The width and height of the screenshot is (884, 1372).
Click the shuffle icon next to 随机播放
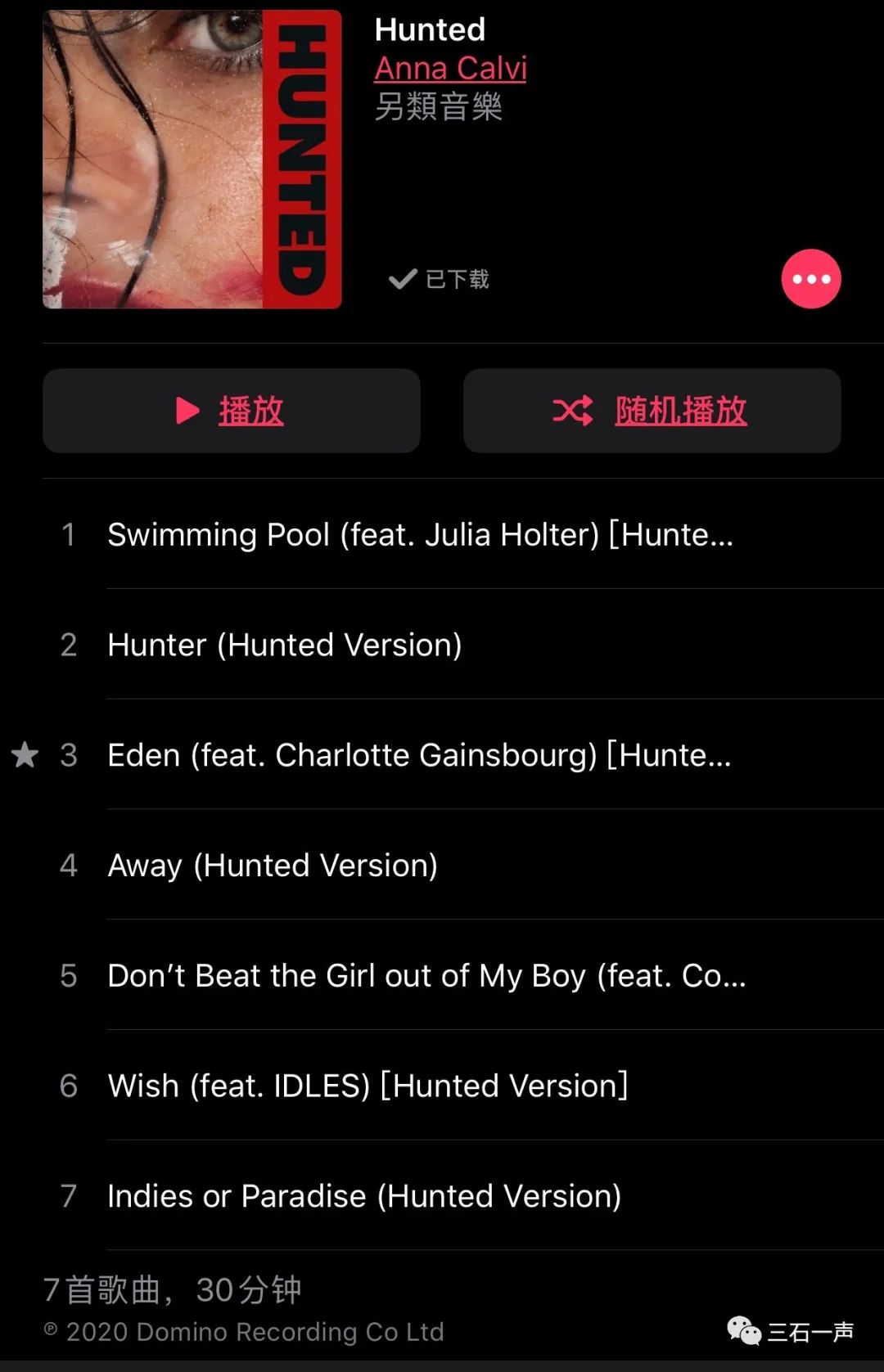(x=575, y=412)
